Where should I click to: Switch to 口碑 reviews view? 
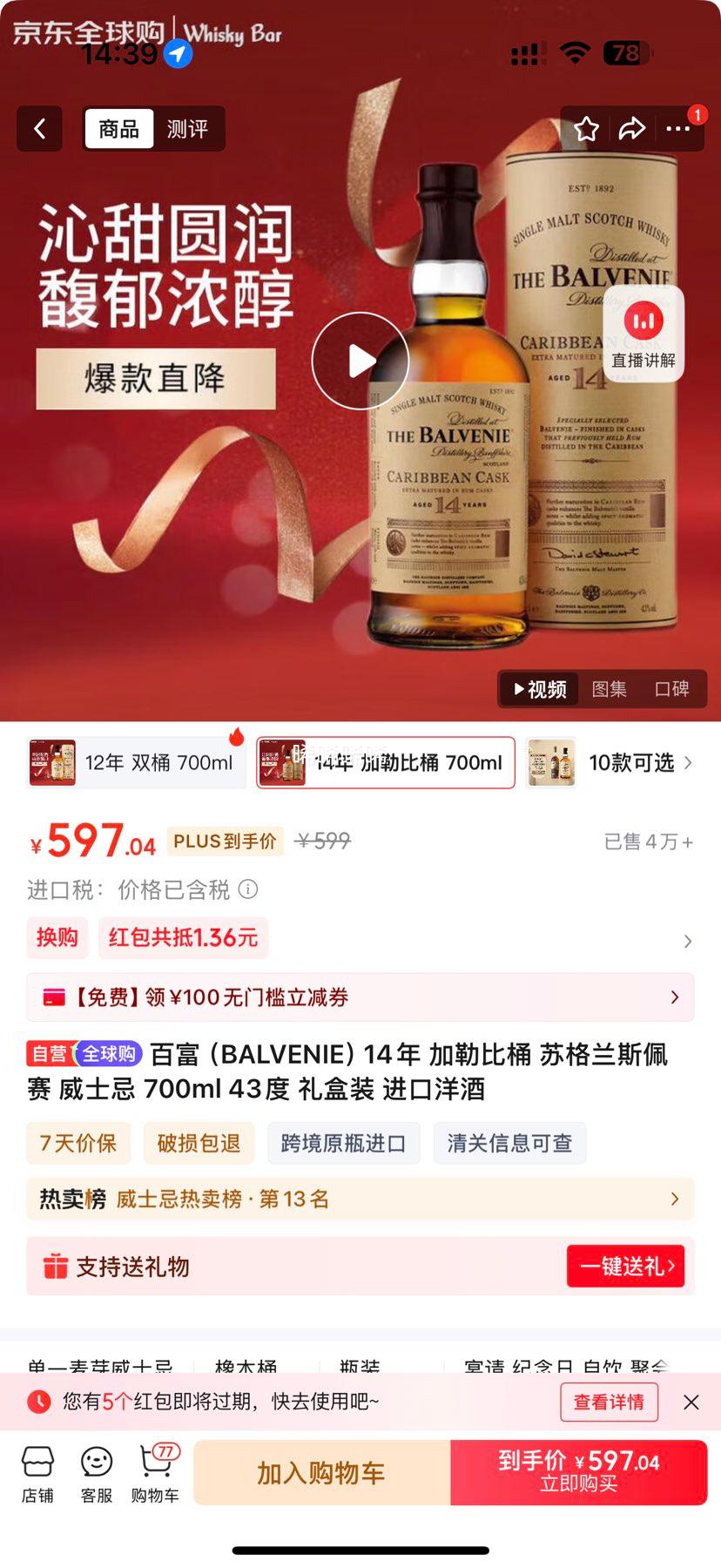[671, 689]
